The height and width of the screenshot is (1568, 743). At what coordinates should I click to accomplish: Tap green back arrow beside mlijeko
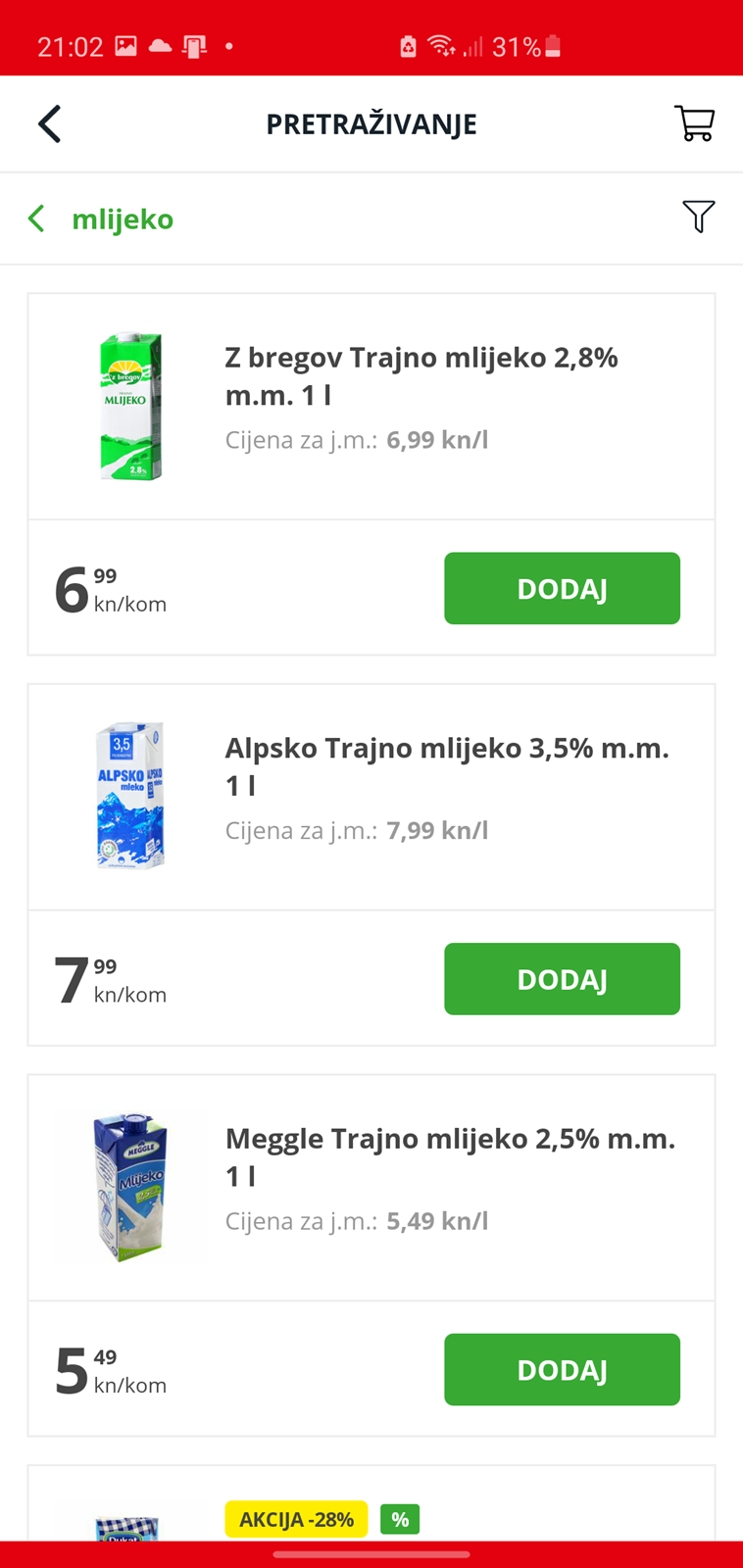pos(37,219)
